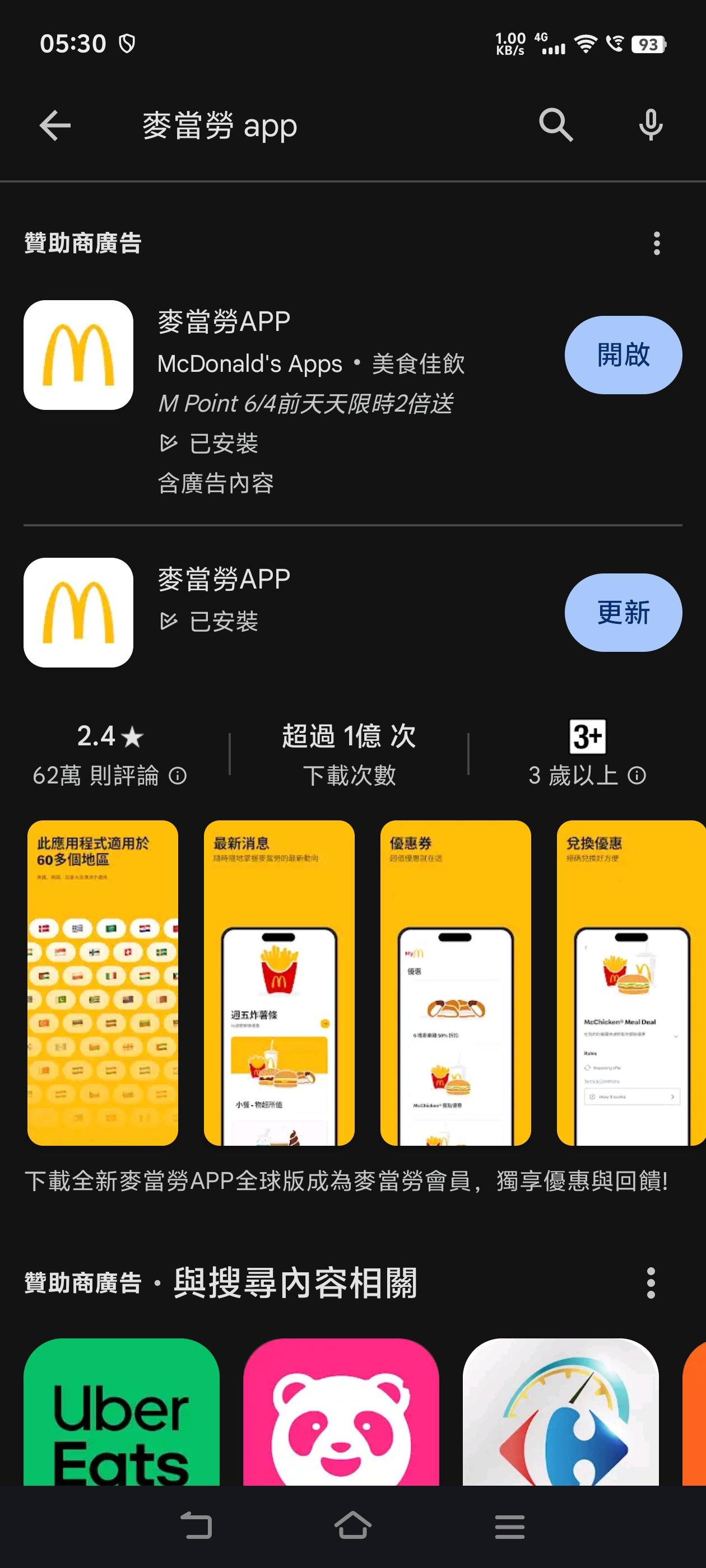Screen dimensions: 706x1568
Task: Tap 開啟 to launch 麥當勞APP
Action: point(623,355)
